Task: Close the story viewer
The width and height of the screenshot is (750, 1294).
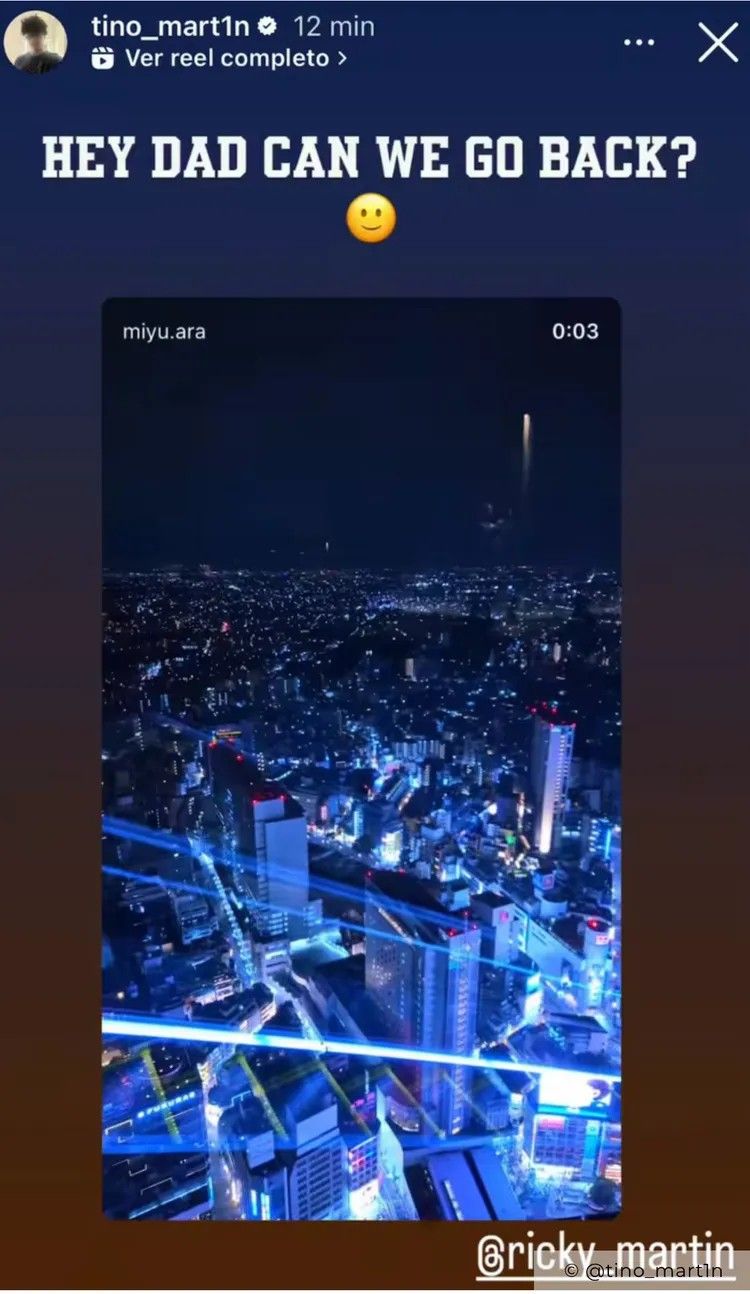Action: pyautogui.click(x=717, y=43)
